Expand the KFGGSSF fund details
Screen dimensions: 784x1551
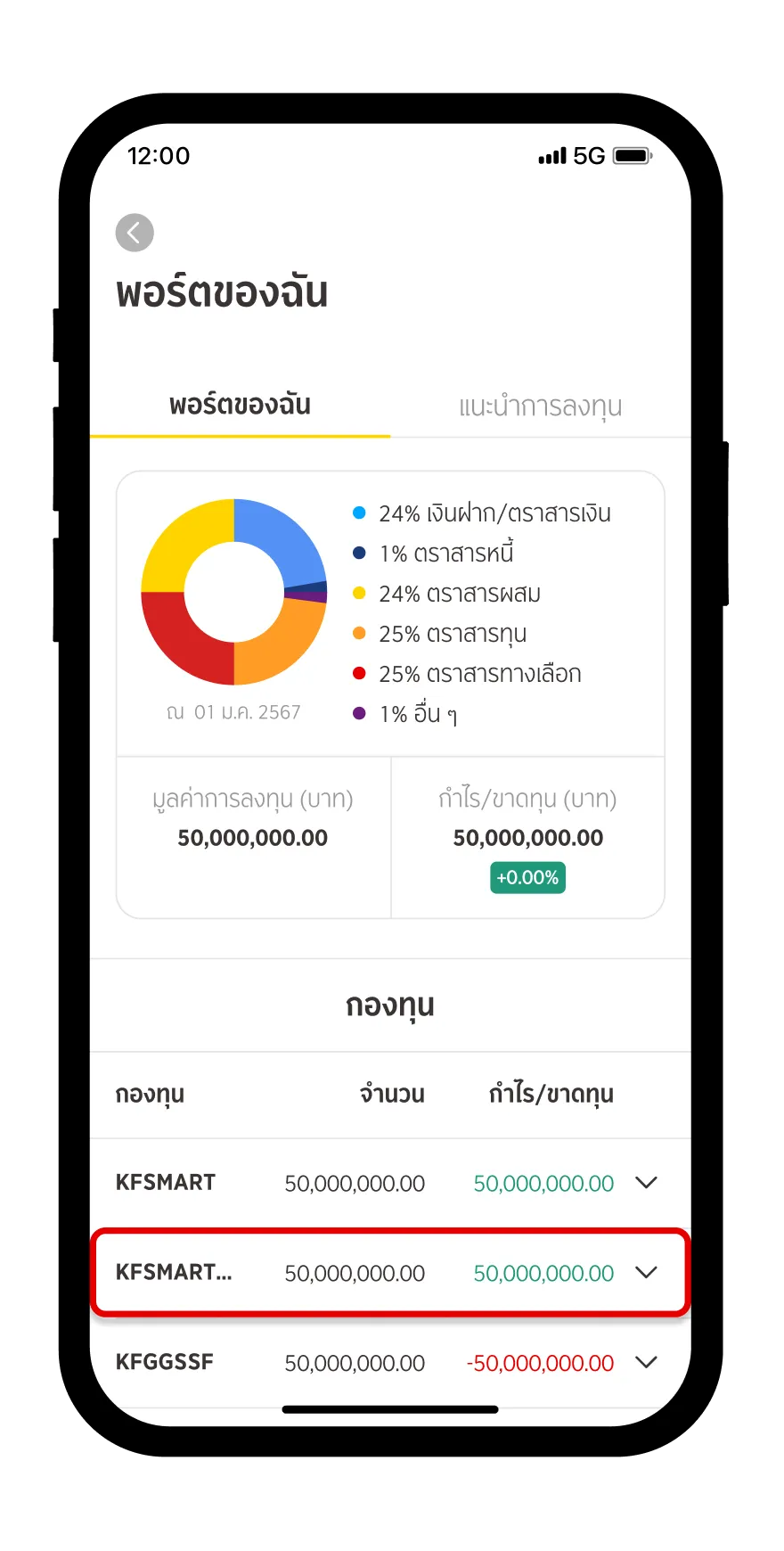point(646,1362)
